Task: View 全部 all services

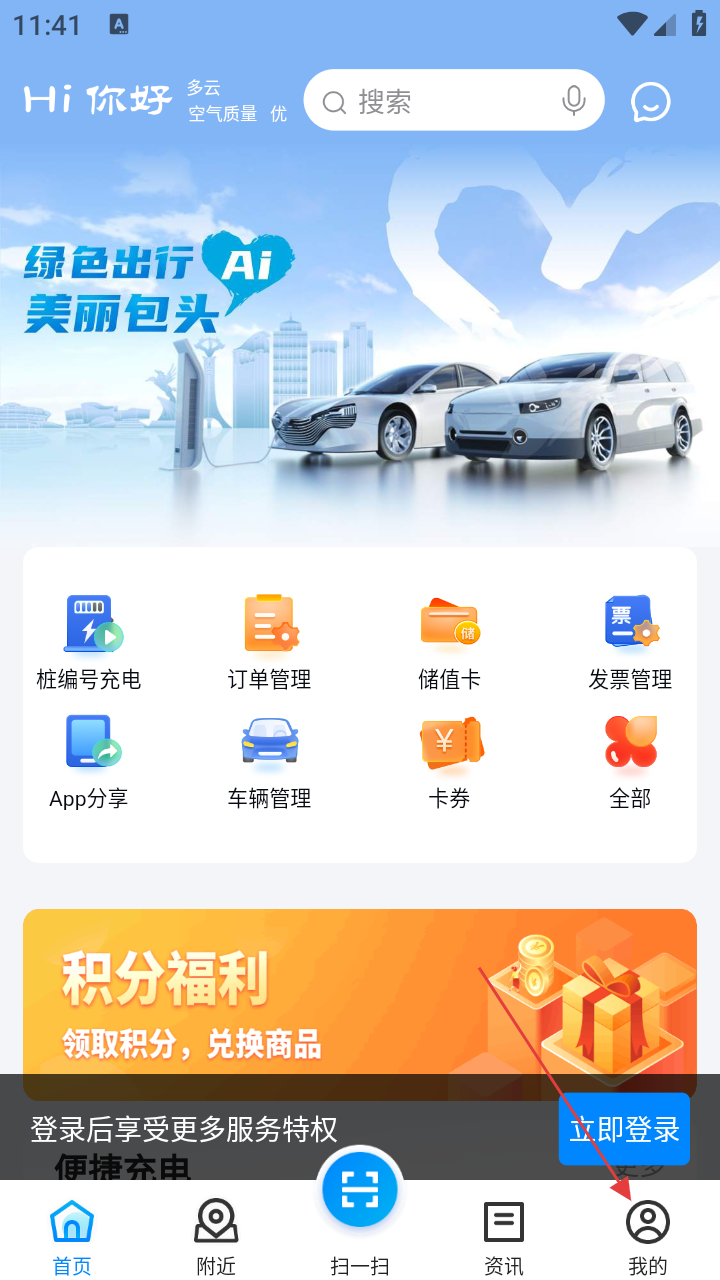Action: [630, 761]
